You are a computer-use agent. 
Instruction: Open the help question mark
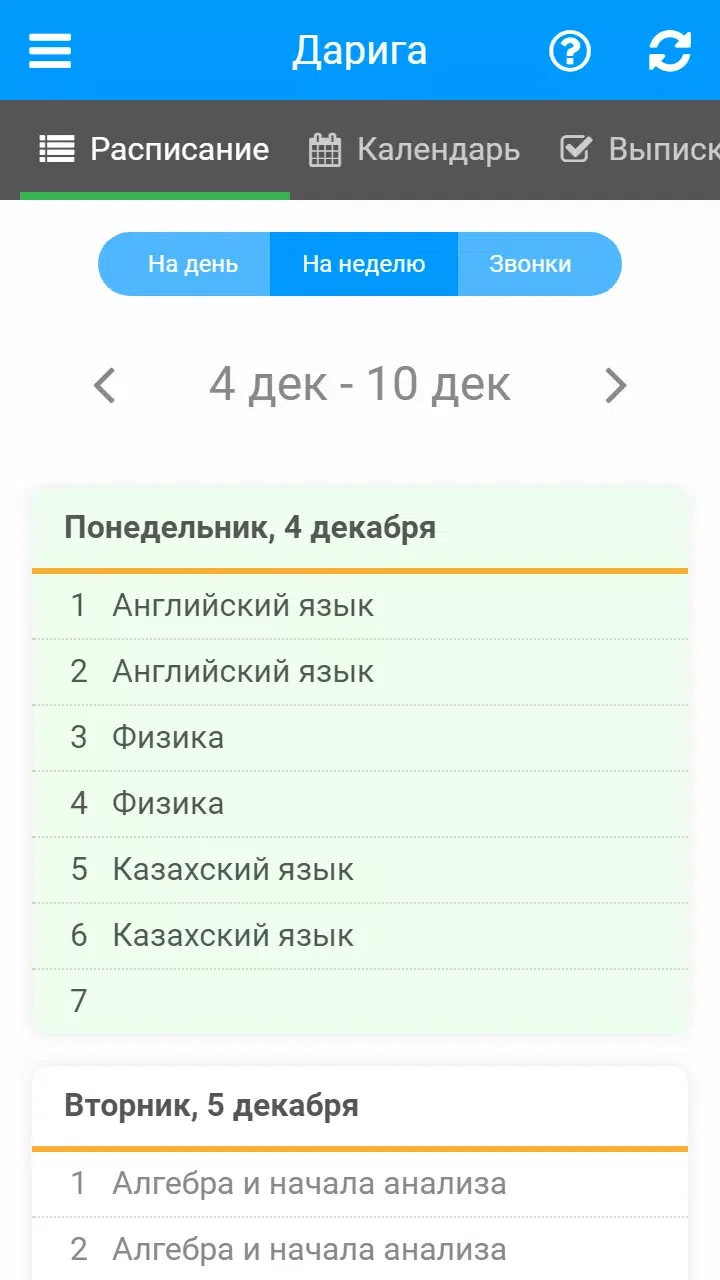(570, 51)
